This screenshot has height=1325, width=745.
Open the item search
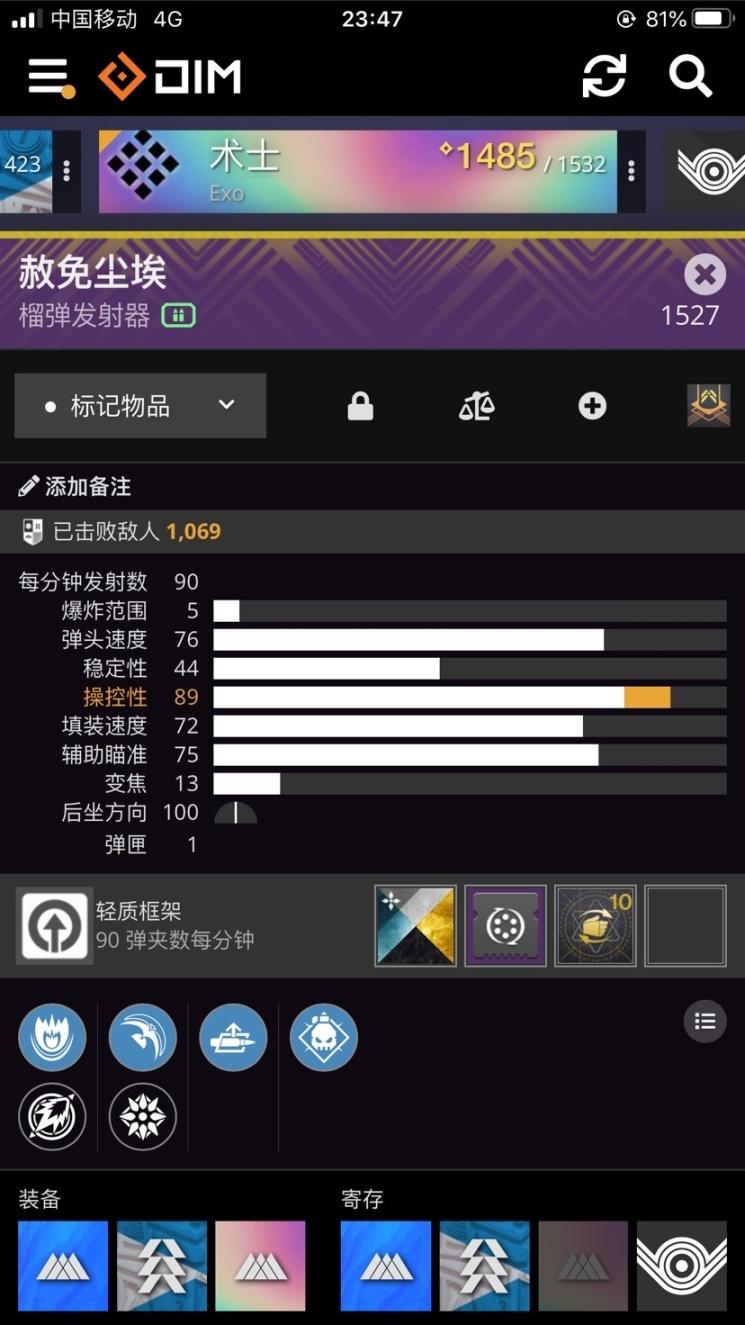point(690,76)
